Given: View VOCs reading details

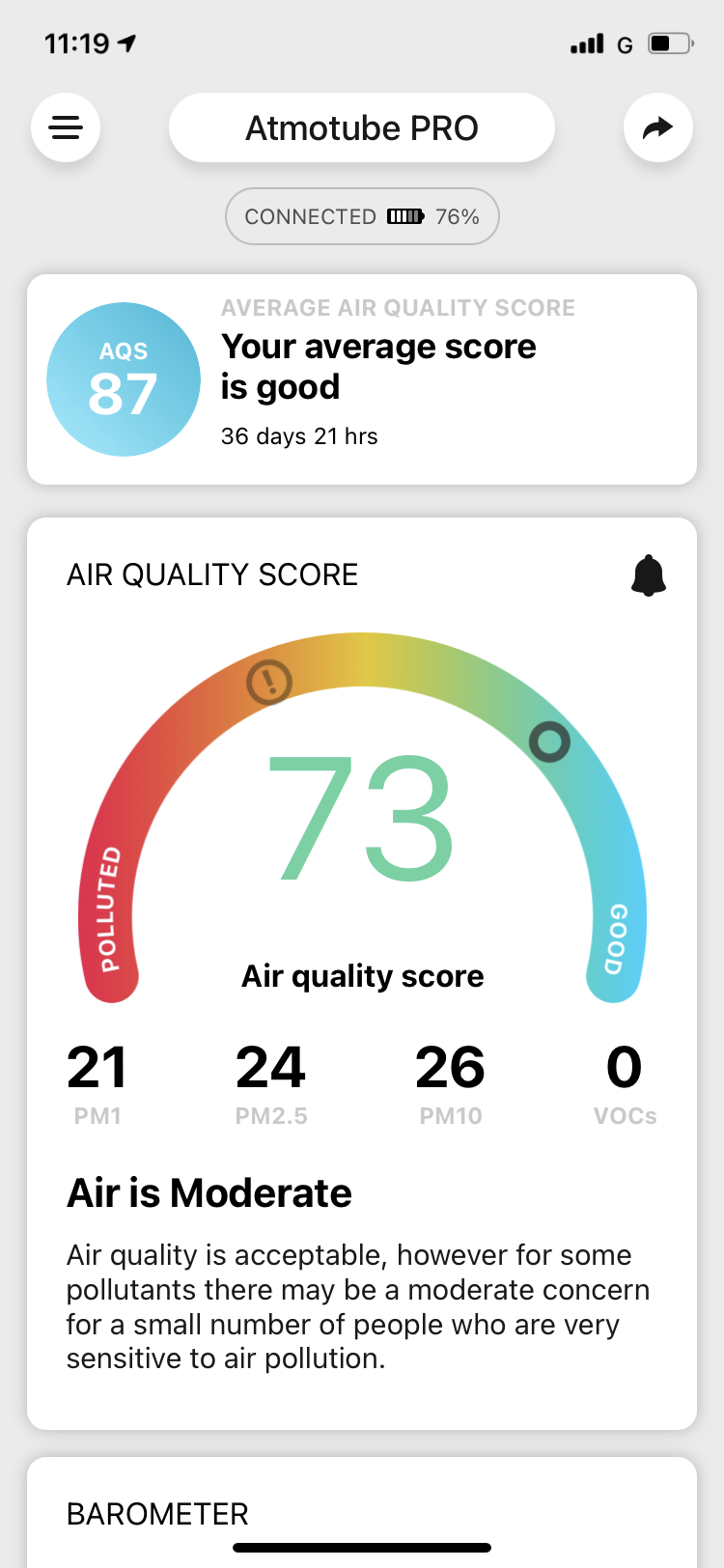Looking at the screenshot, I should 625,1083.
